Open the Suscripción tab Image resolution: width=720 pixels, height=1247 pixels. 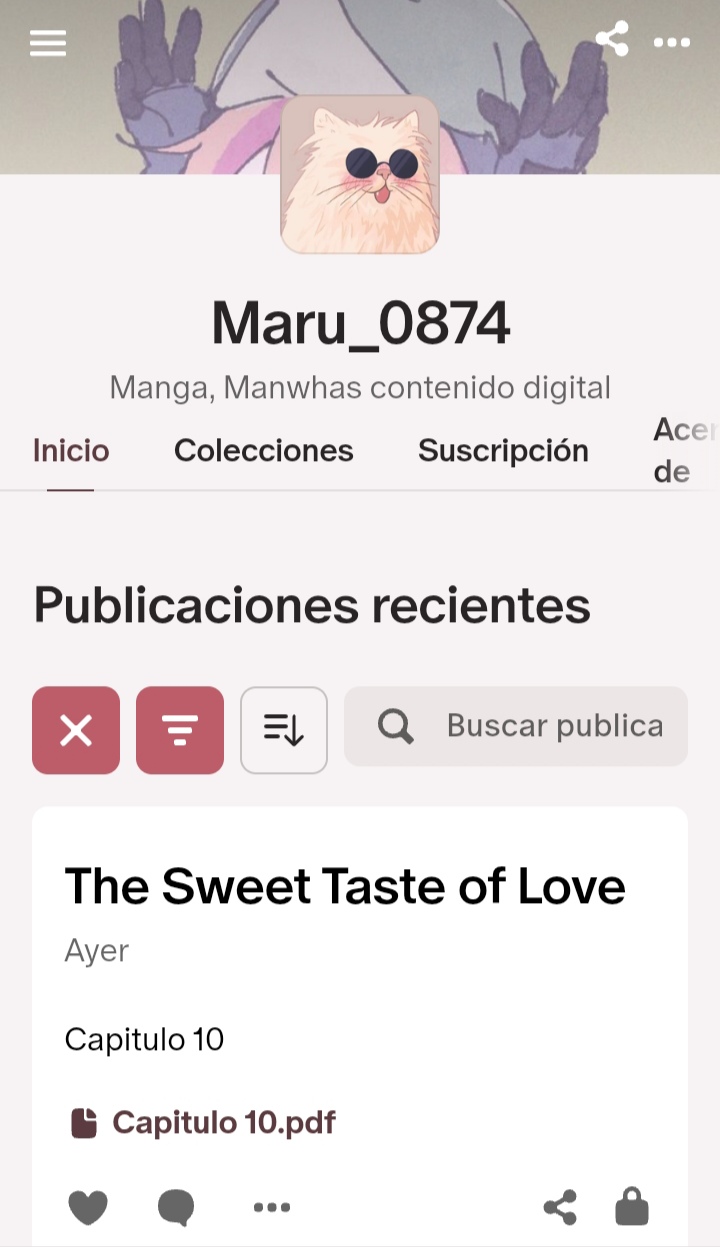click(x=503, y=451)
